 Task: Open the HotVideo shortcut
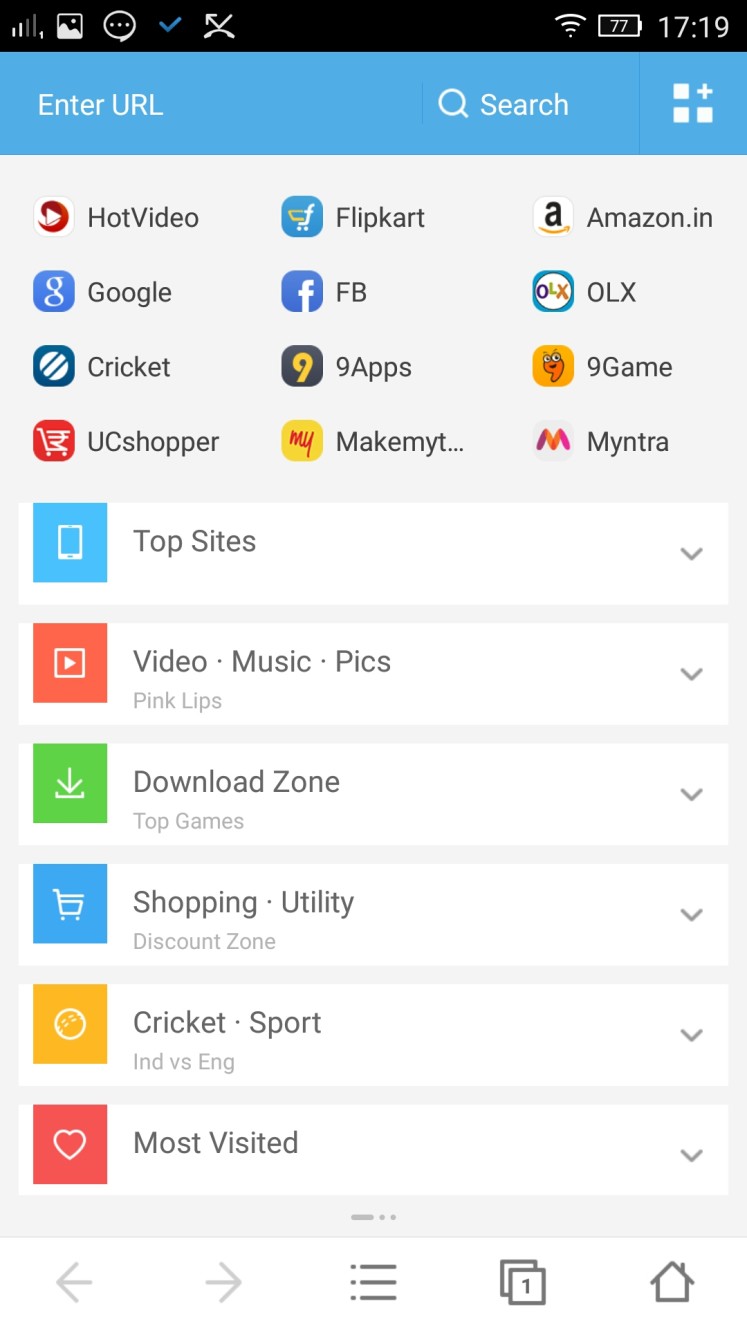116,217
